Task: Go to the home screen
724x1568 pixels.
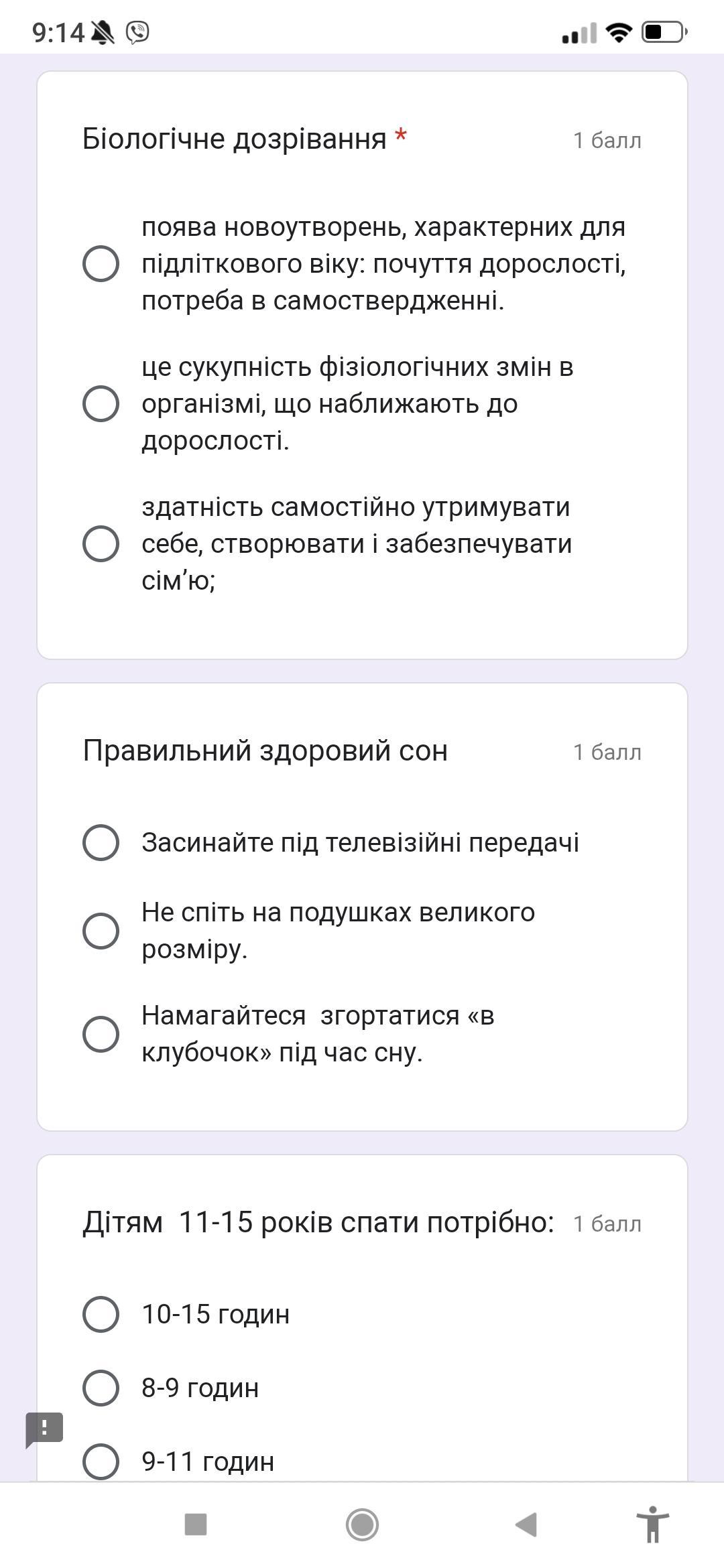Action: point(362,1524)
